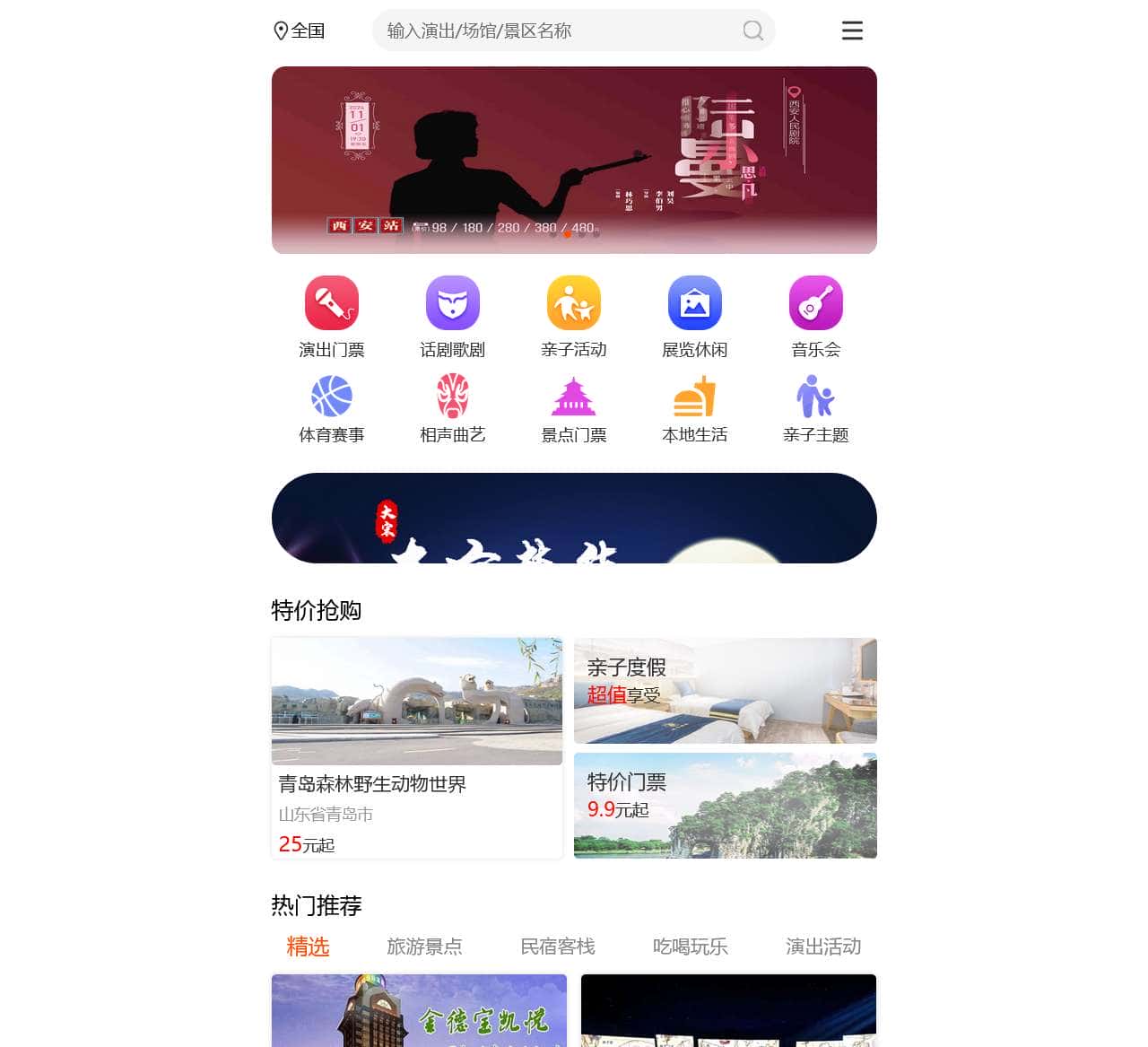Go to the 音乐会 category
The height and width of the screenshot is (1047, 1148).
[815, 316]
